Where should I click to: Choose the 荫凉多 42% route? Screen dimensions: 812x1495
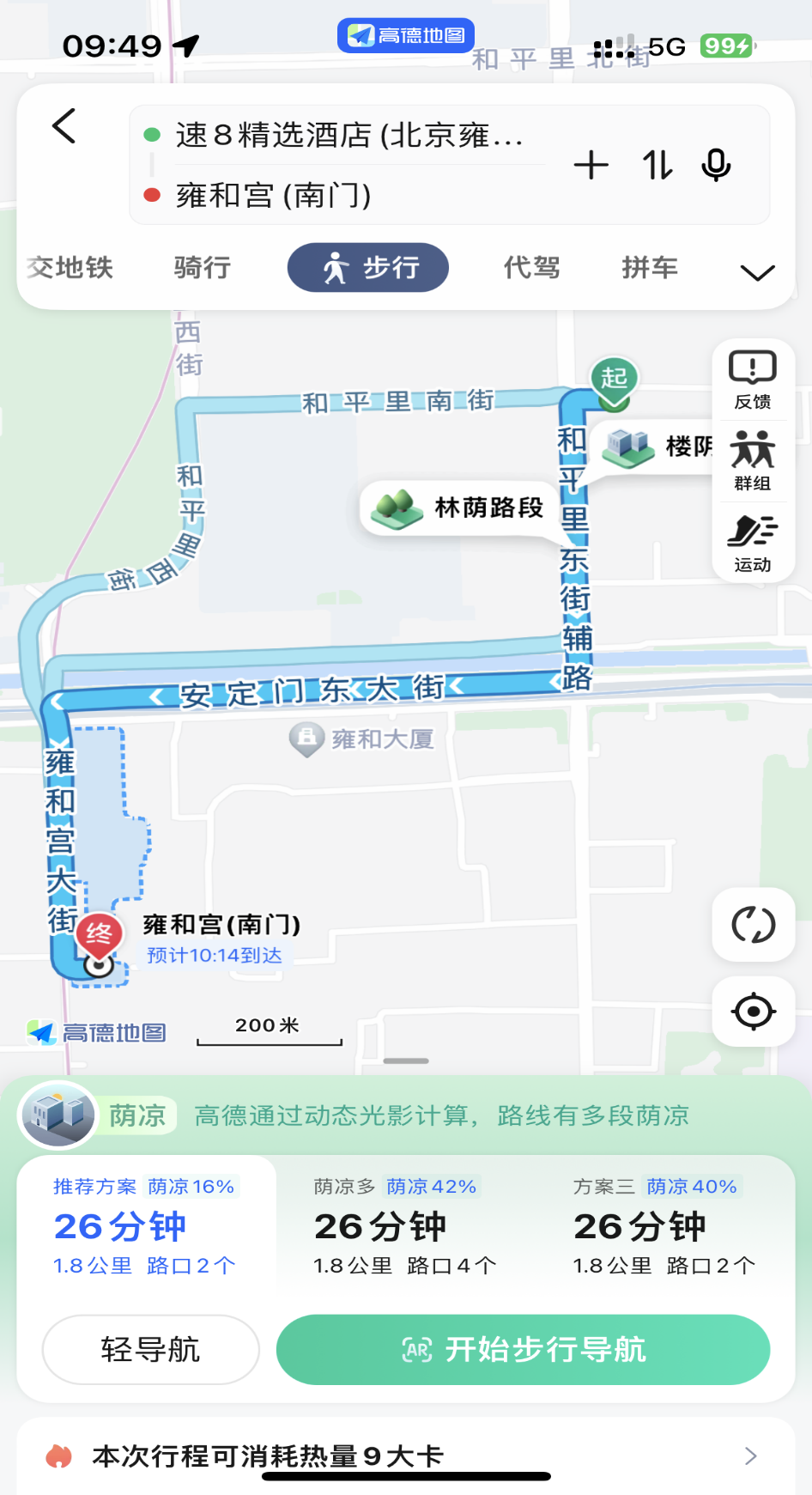406,1226
